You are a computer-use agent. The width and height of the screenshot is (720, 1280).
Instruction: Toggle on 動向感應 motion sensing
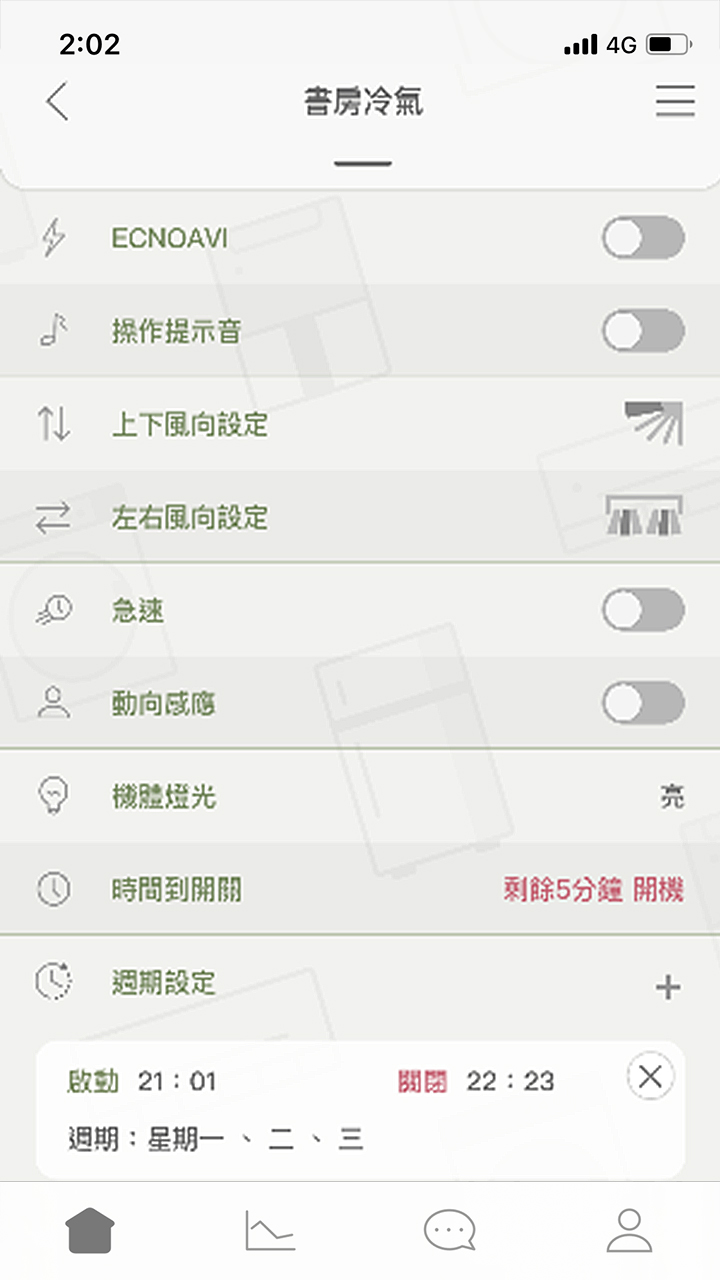643,702
